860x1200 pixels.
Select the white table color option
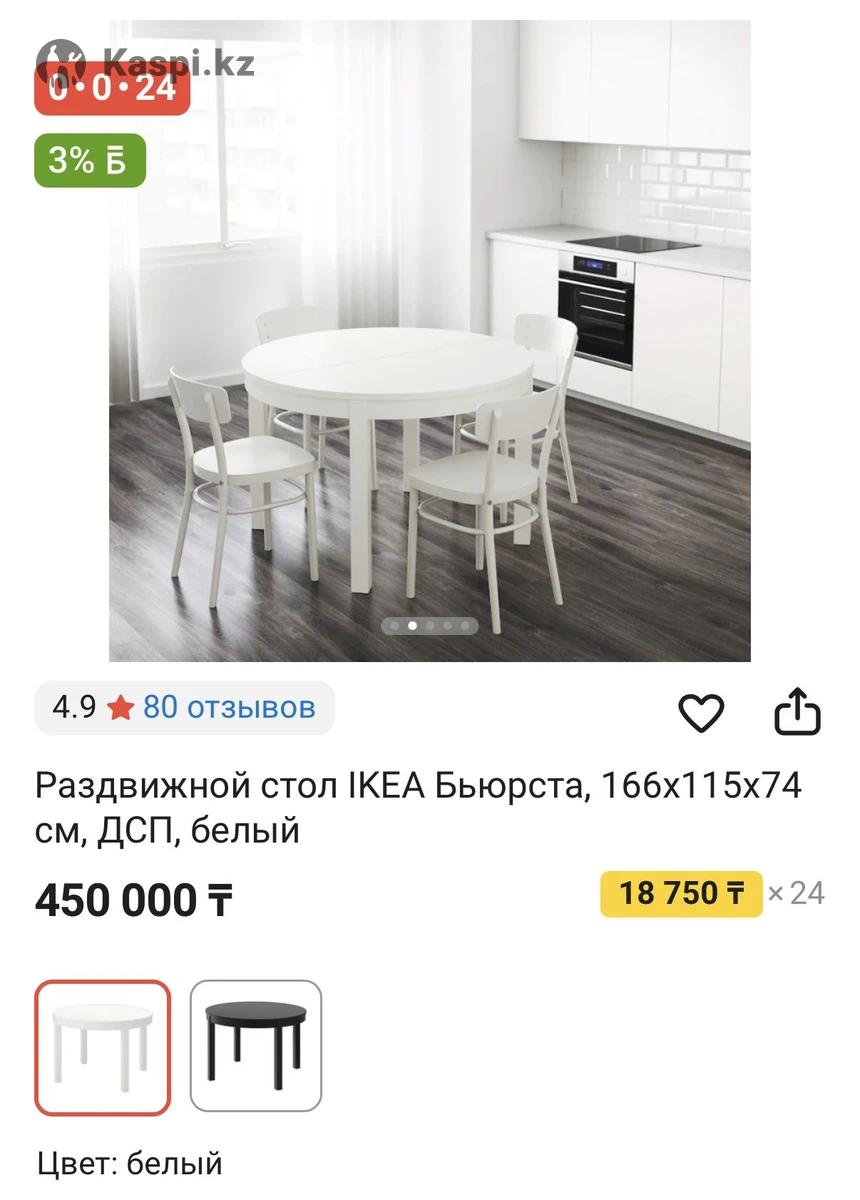(103, 1047)
